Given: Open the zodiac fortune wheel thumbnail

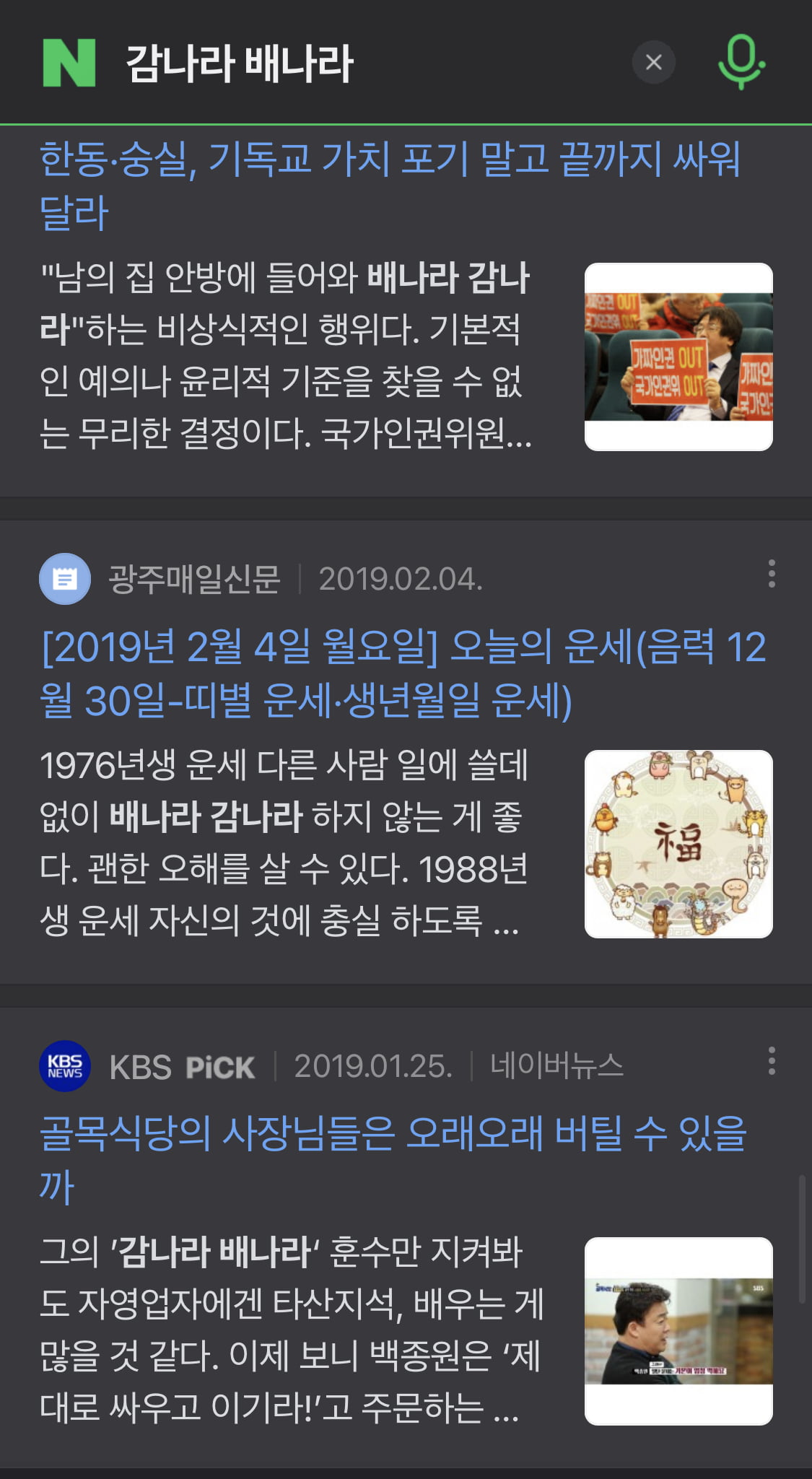Looking at the screenshot, I should [x=678, y=844].
